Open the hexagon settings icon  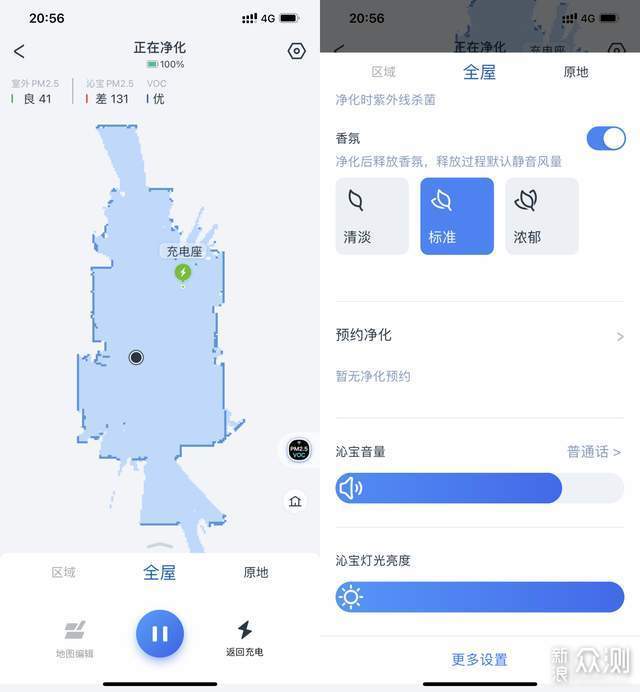(296, 51)
